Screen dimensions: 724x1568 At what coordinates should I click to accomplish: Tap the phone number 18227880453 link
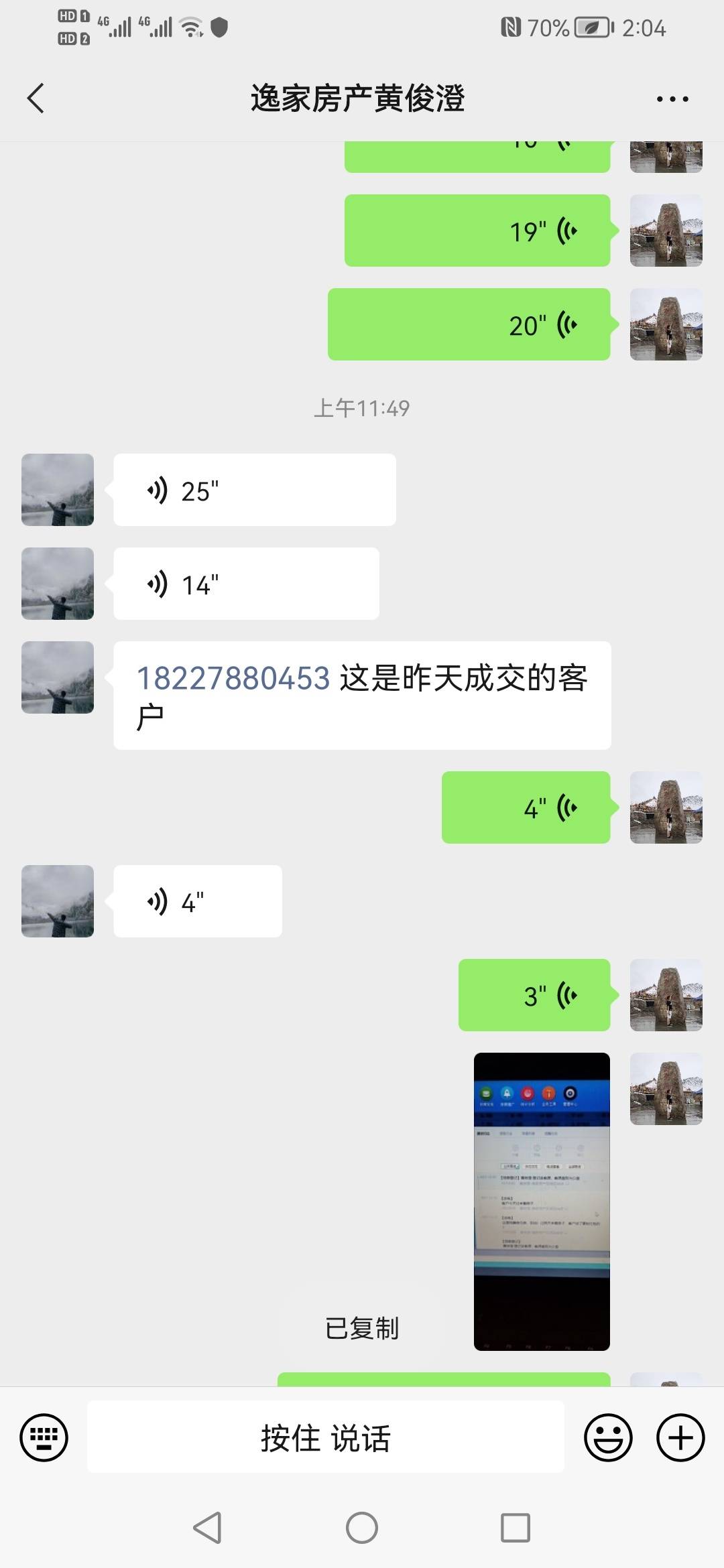point(233,678)
